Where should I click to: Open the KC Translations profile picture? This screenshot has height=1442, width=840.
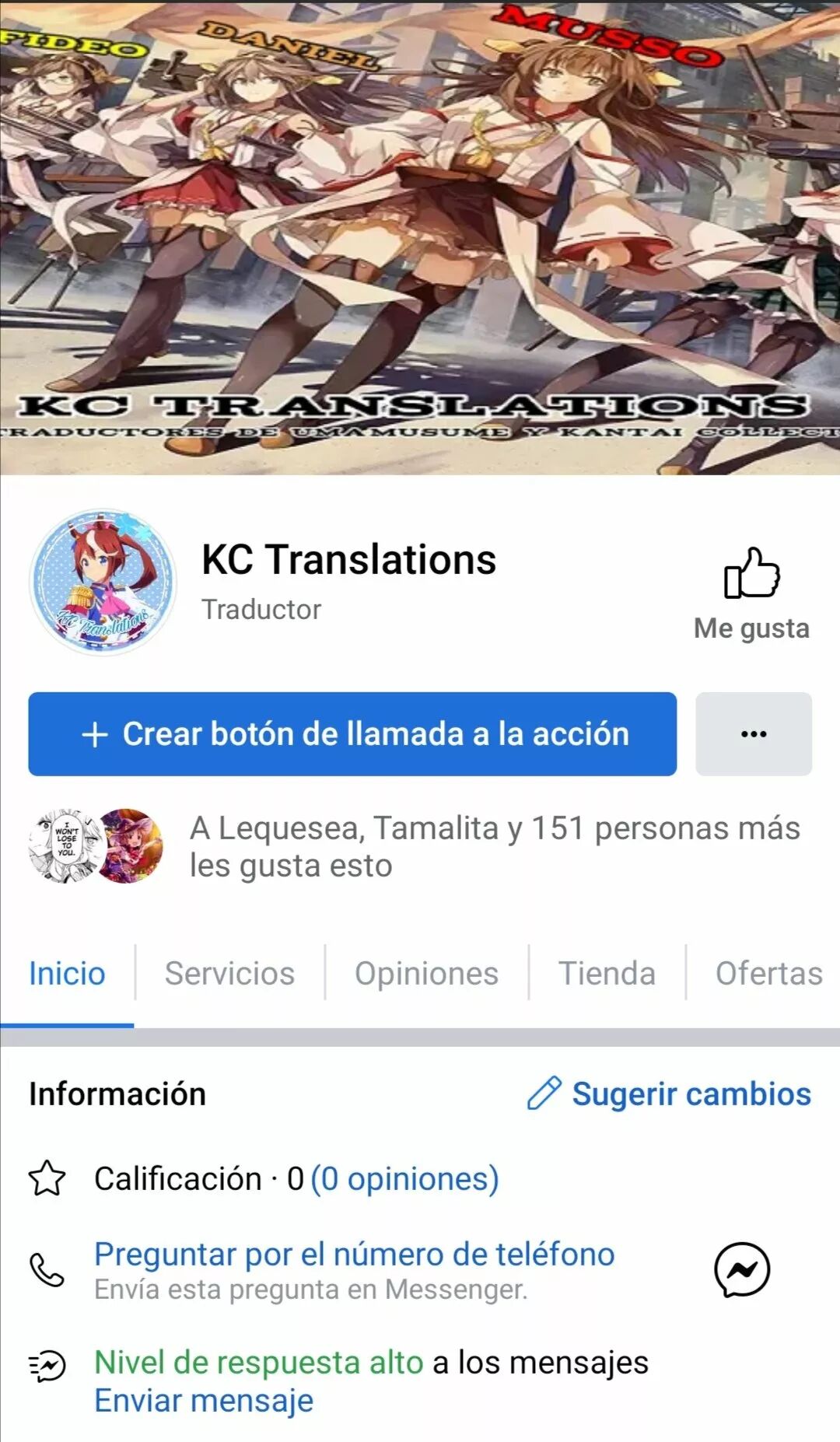(x=103, y=582)
